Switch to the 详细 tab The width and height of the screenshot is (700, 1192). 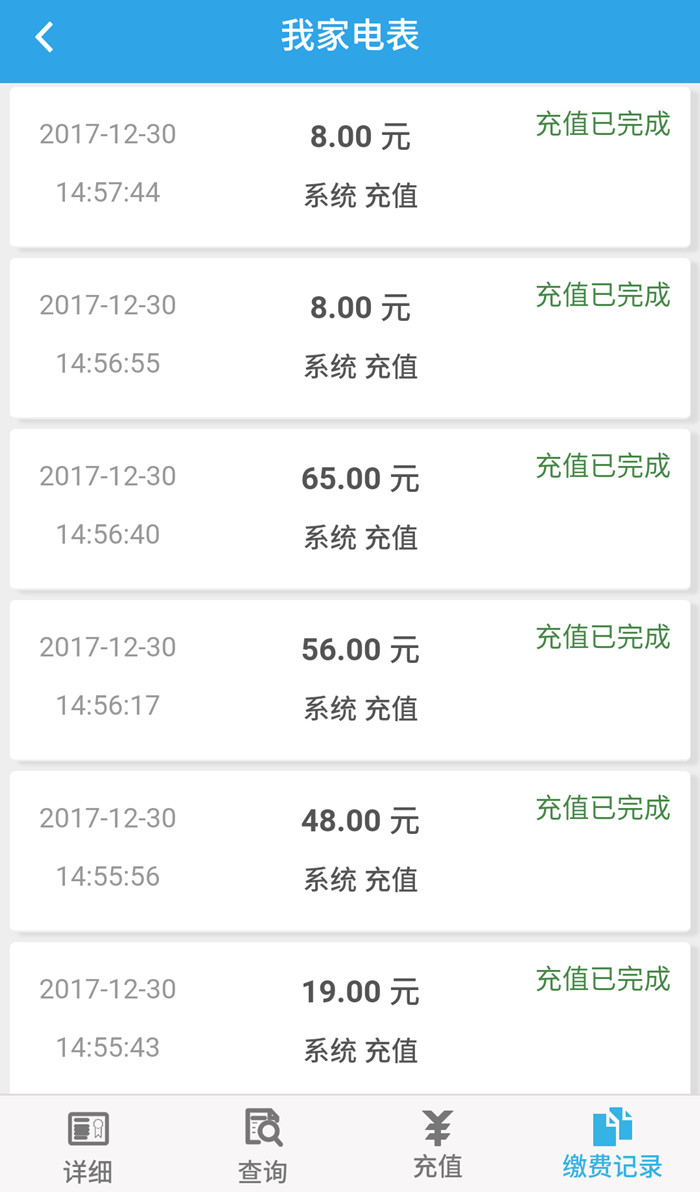88,1145
